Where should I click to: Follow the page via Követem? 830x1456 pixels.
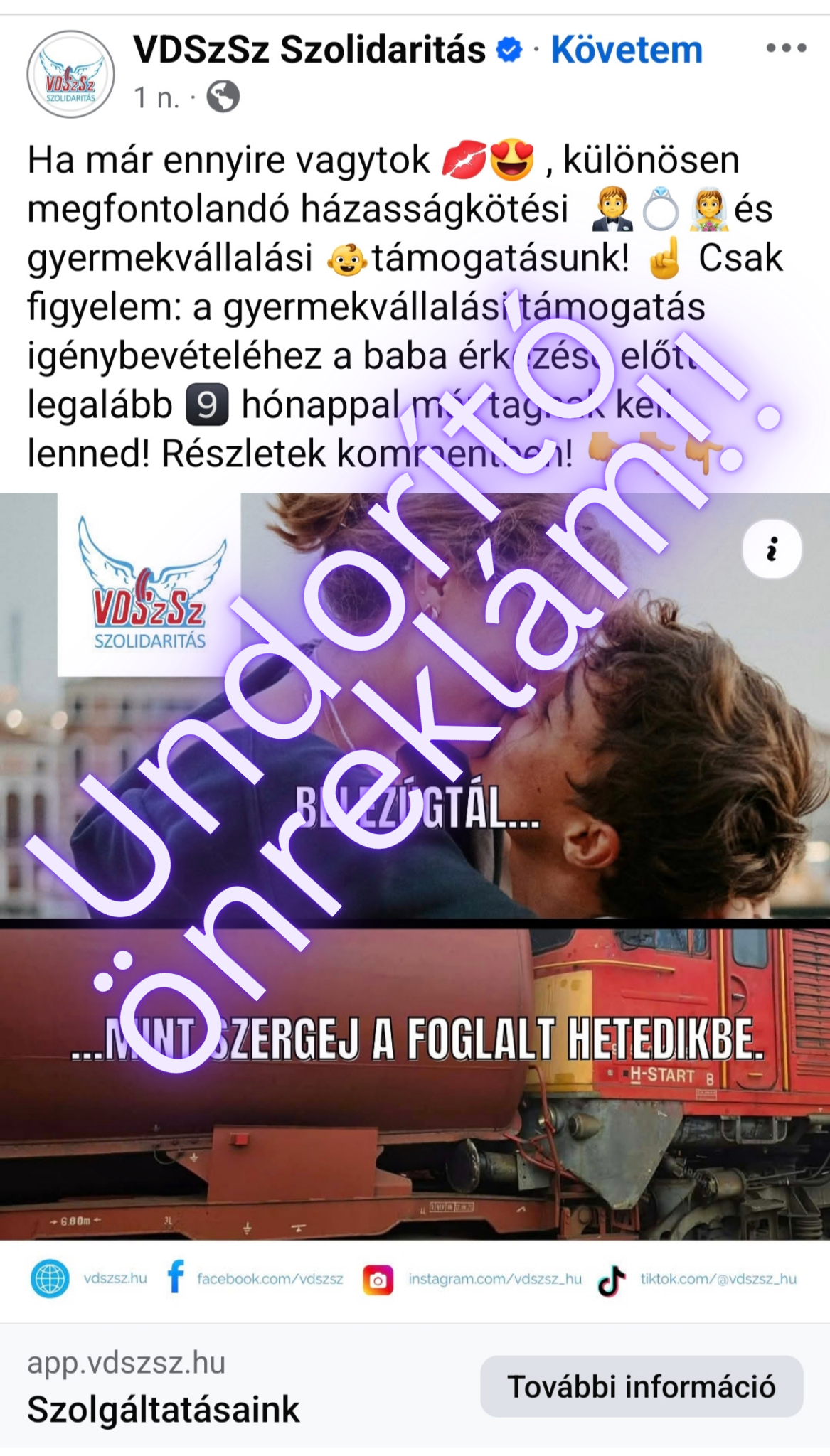click(x=626, y=50)
